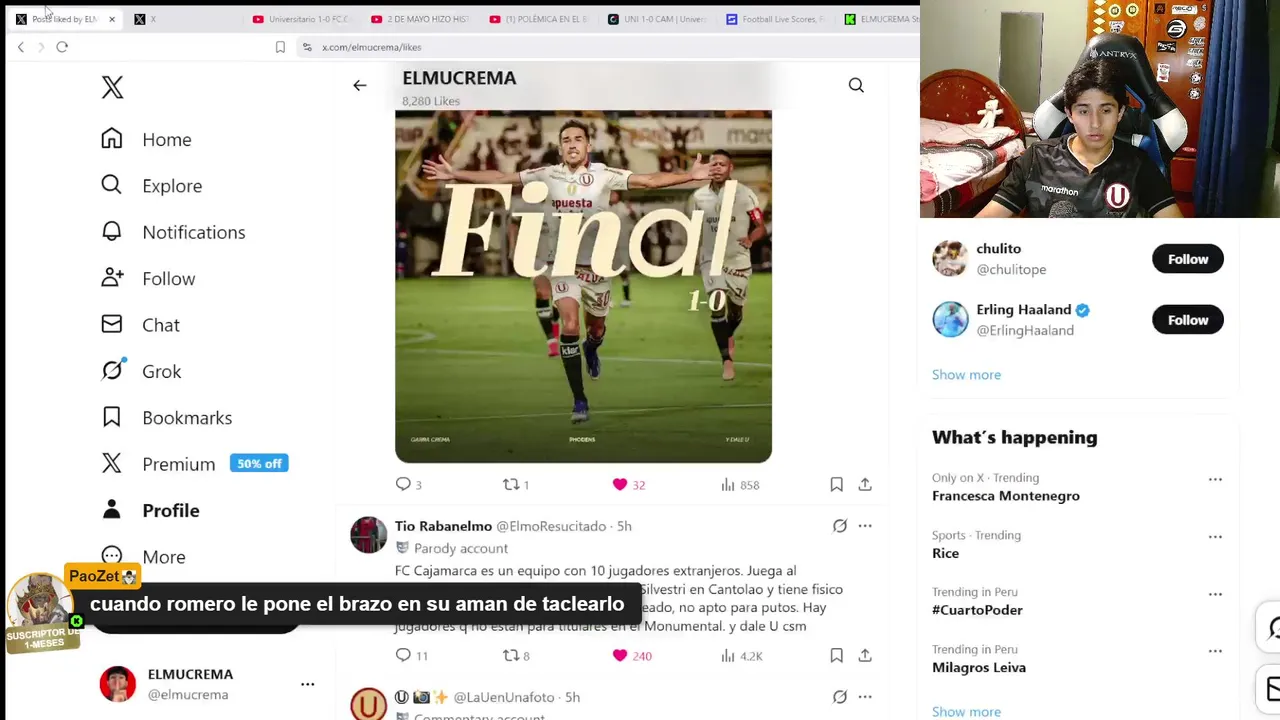Go back using the arrow beside ELMUCREMA

pyautogui.click(x=360, y=86)
